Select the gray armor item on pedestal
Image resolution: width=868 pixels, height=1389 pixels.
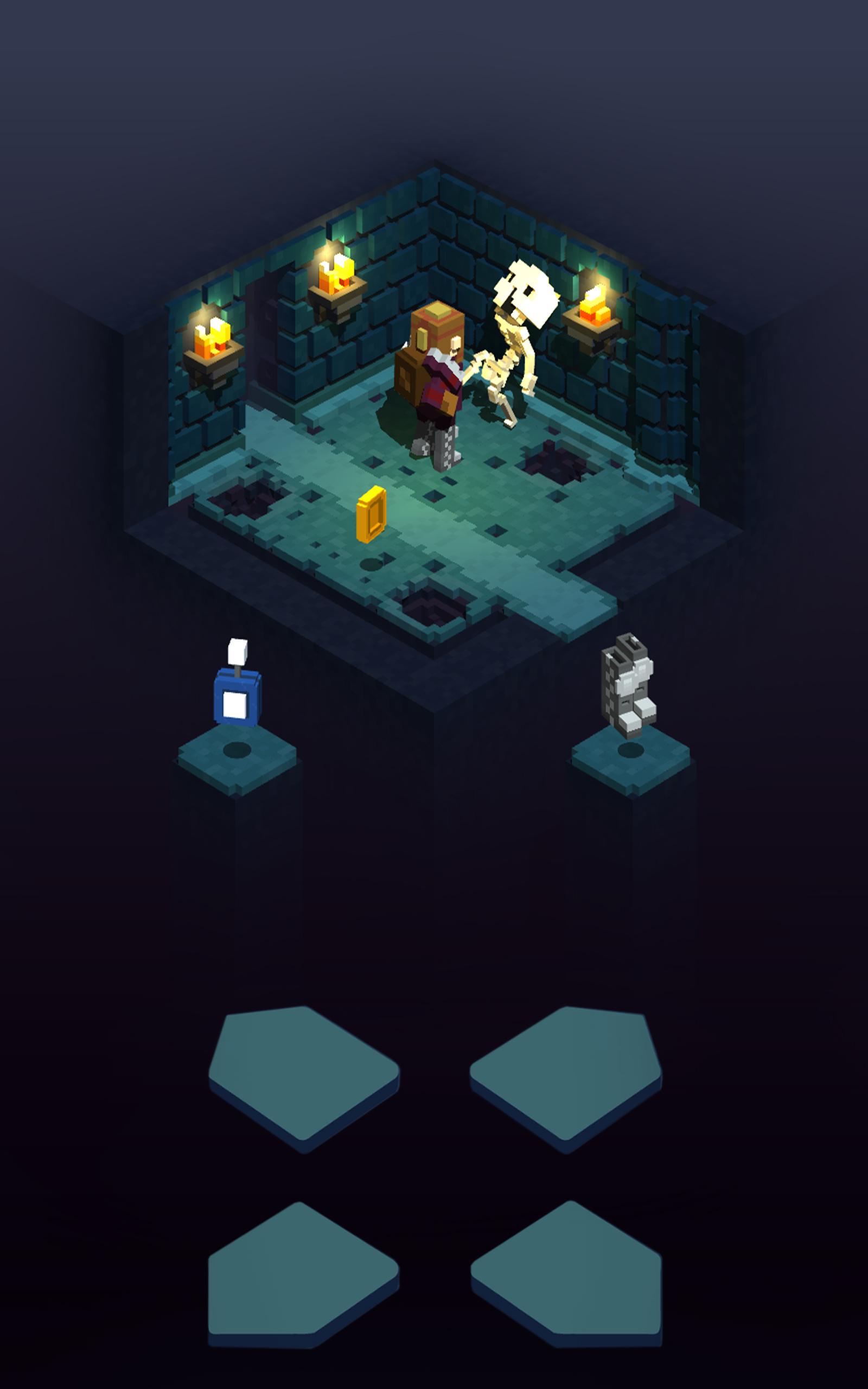click(x=629, y=686)
